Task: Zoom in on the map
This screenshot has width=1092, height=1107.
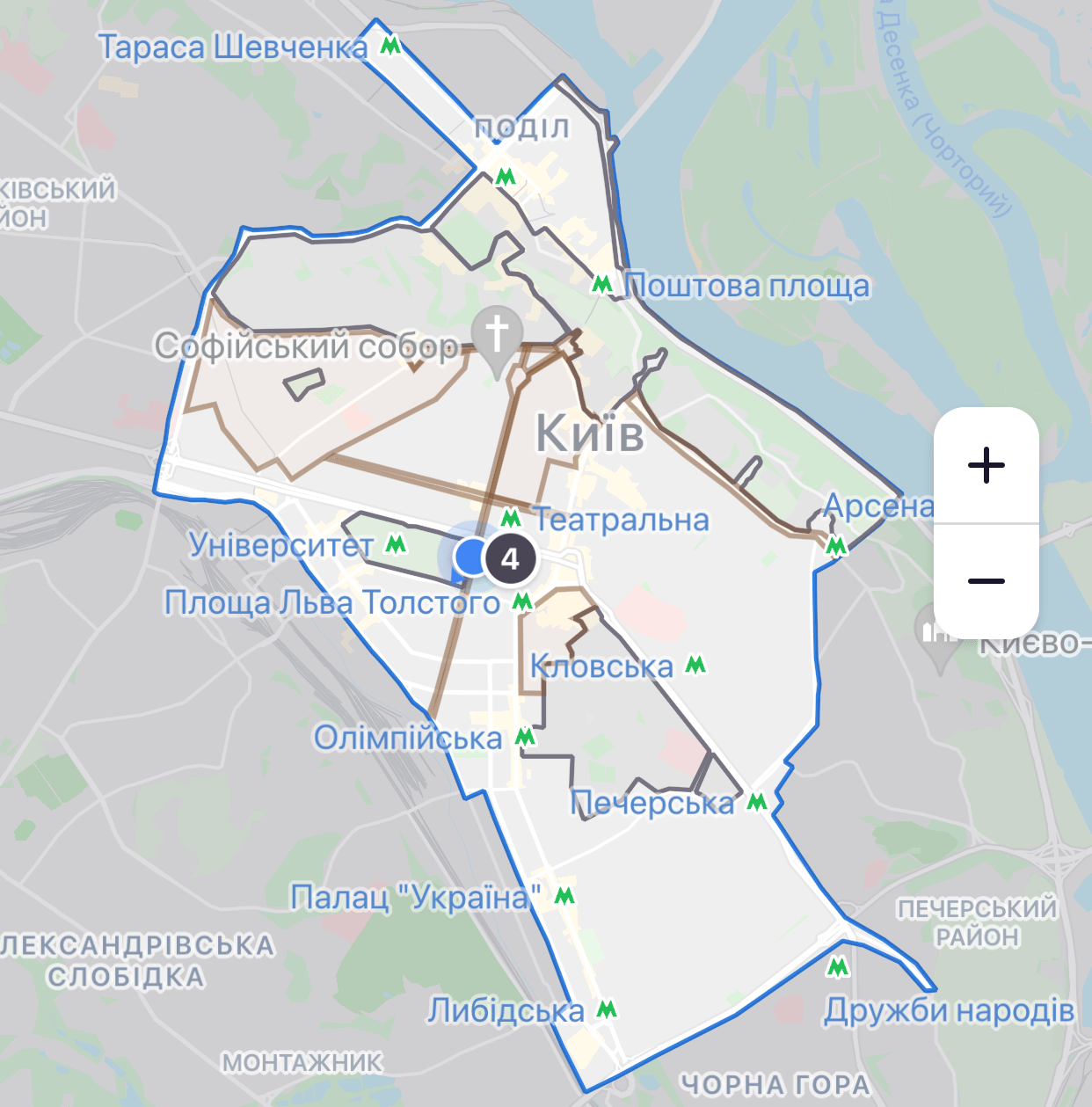Action: 986,465
